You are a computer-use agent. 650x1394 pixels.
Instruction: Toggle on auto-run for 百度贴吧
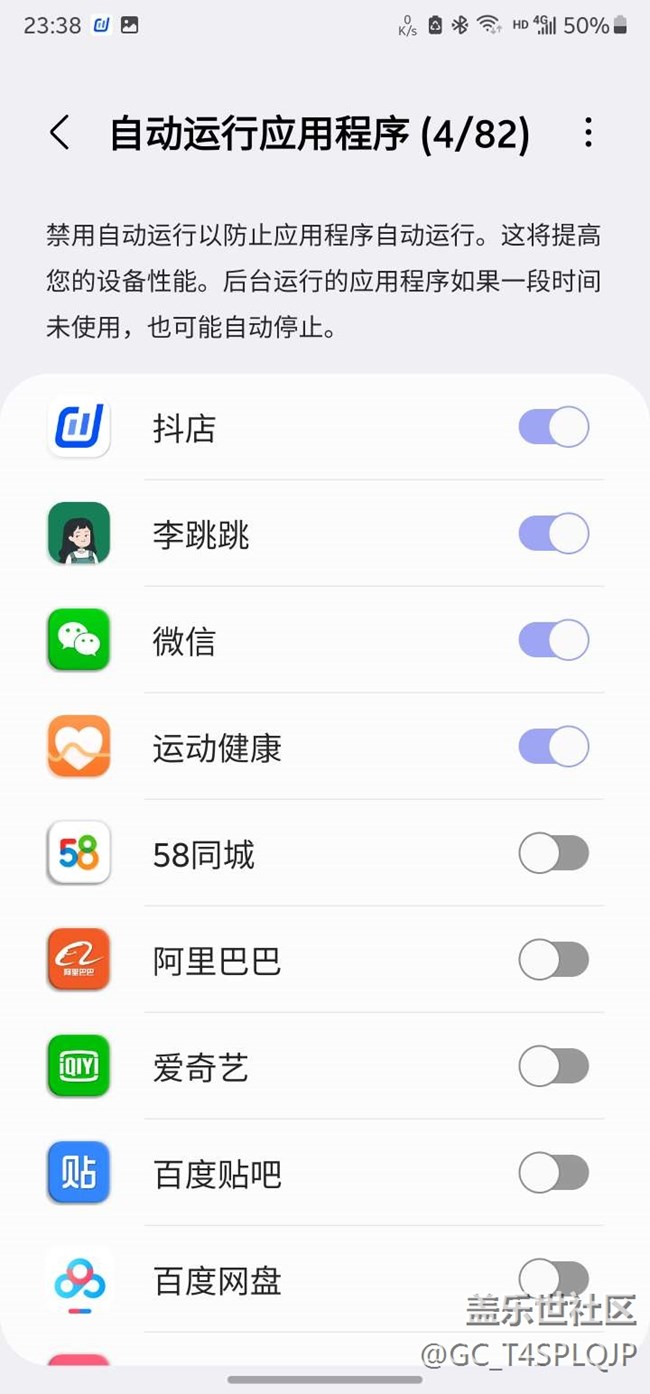pos(553,1172)
